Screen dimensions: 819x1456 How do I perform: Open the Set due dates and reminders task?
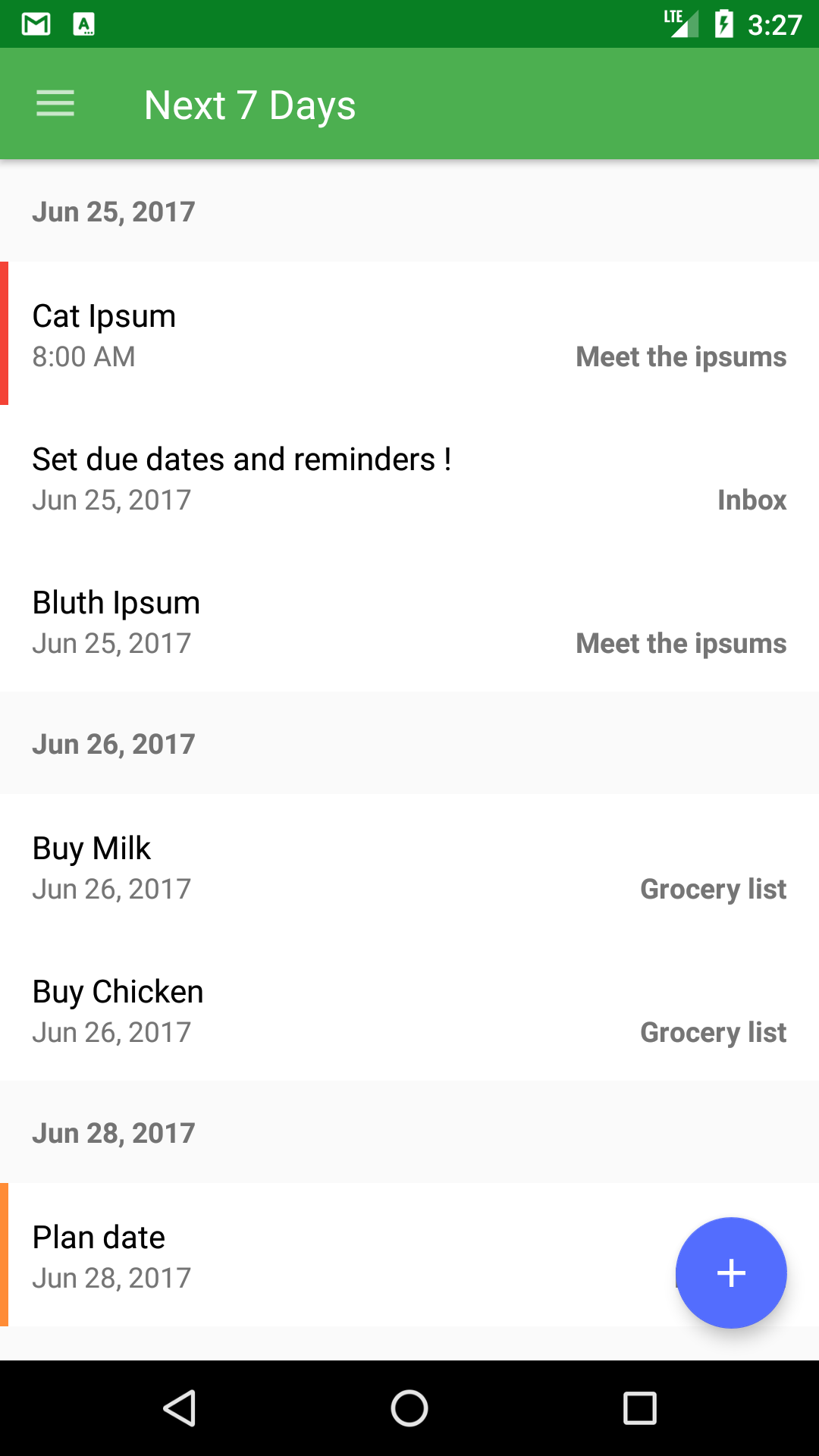pyautogui.click(x=303, y=478)
